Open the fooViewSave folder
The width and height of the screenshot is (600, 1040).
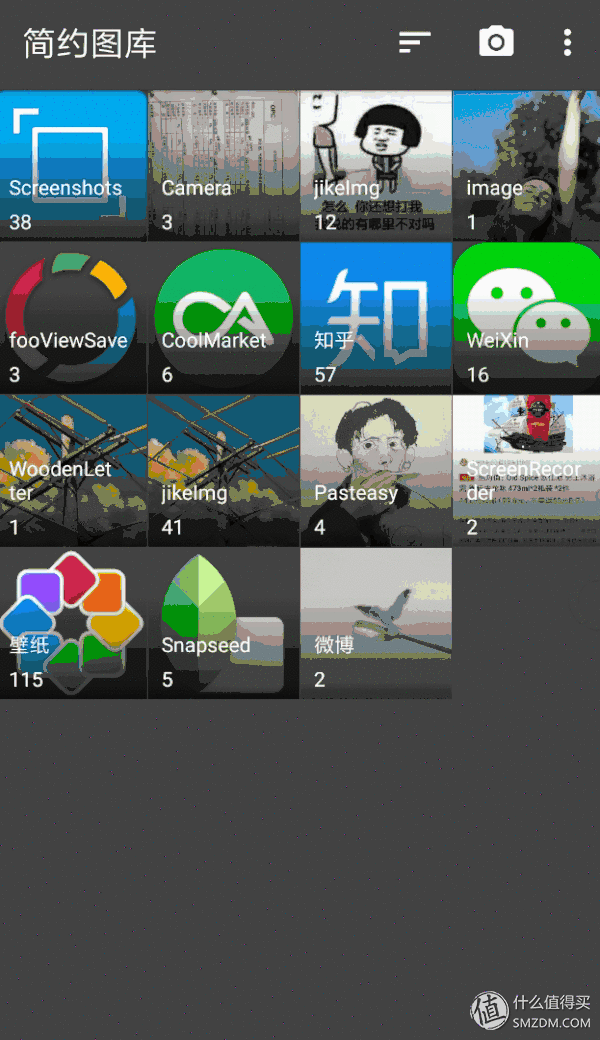pyautogui.click(x=73, y=318)
